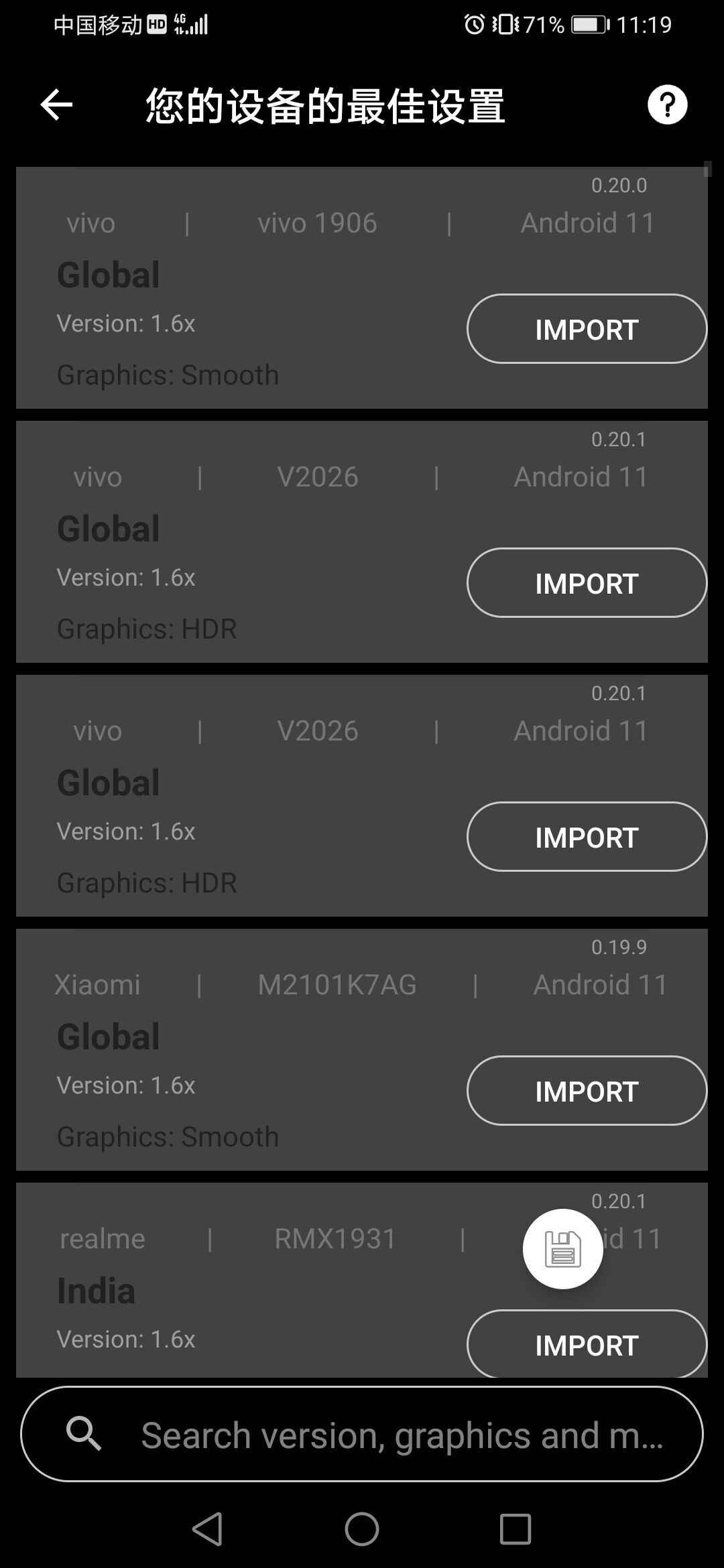Tap the 0.20.0 version label
Screen dimensions: 724x1568
click(620, 185)
